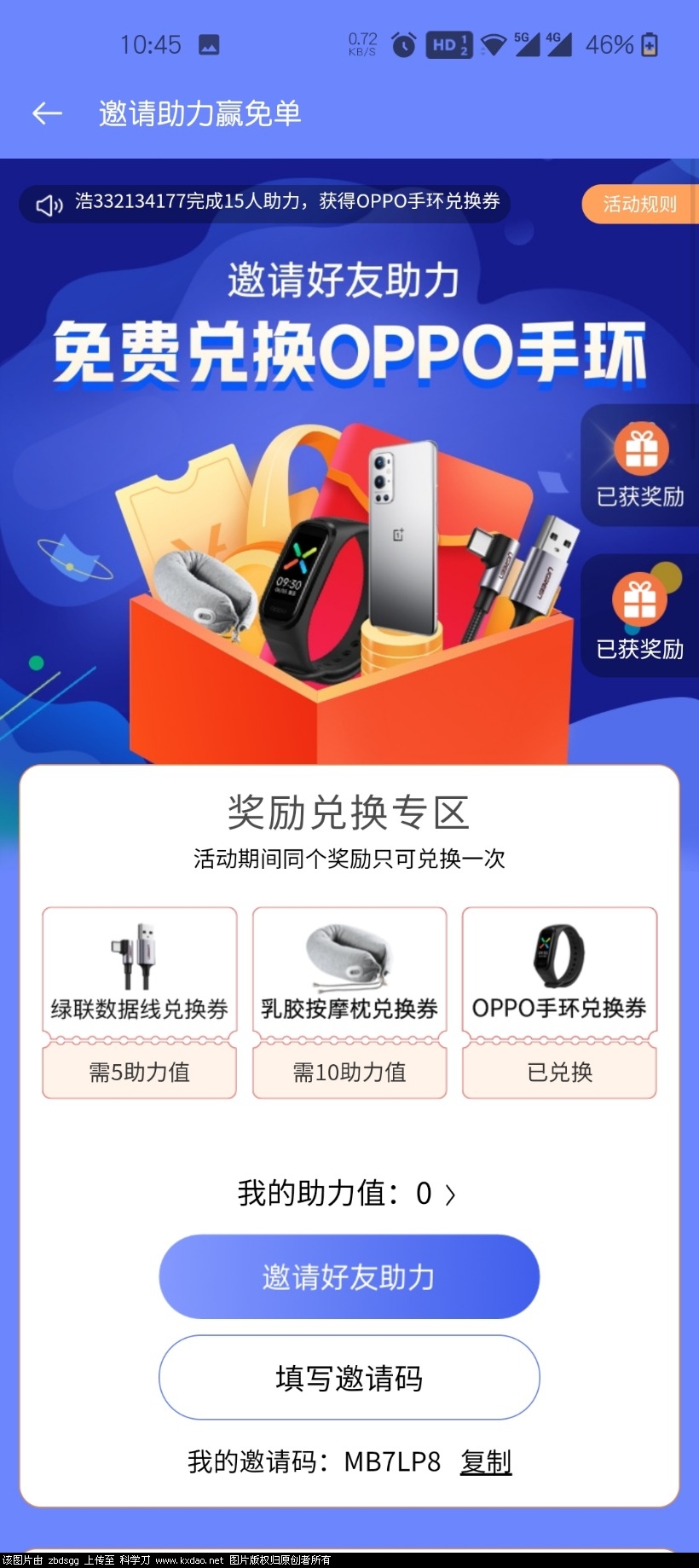This screenshot has height=1568, width=699.
Task: Select the 乳胶按摩枕兑换券 reward card
Action: tap(349, 1002)
